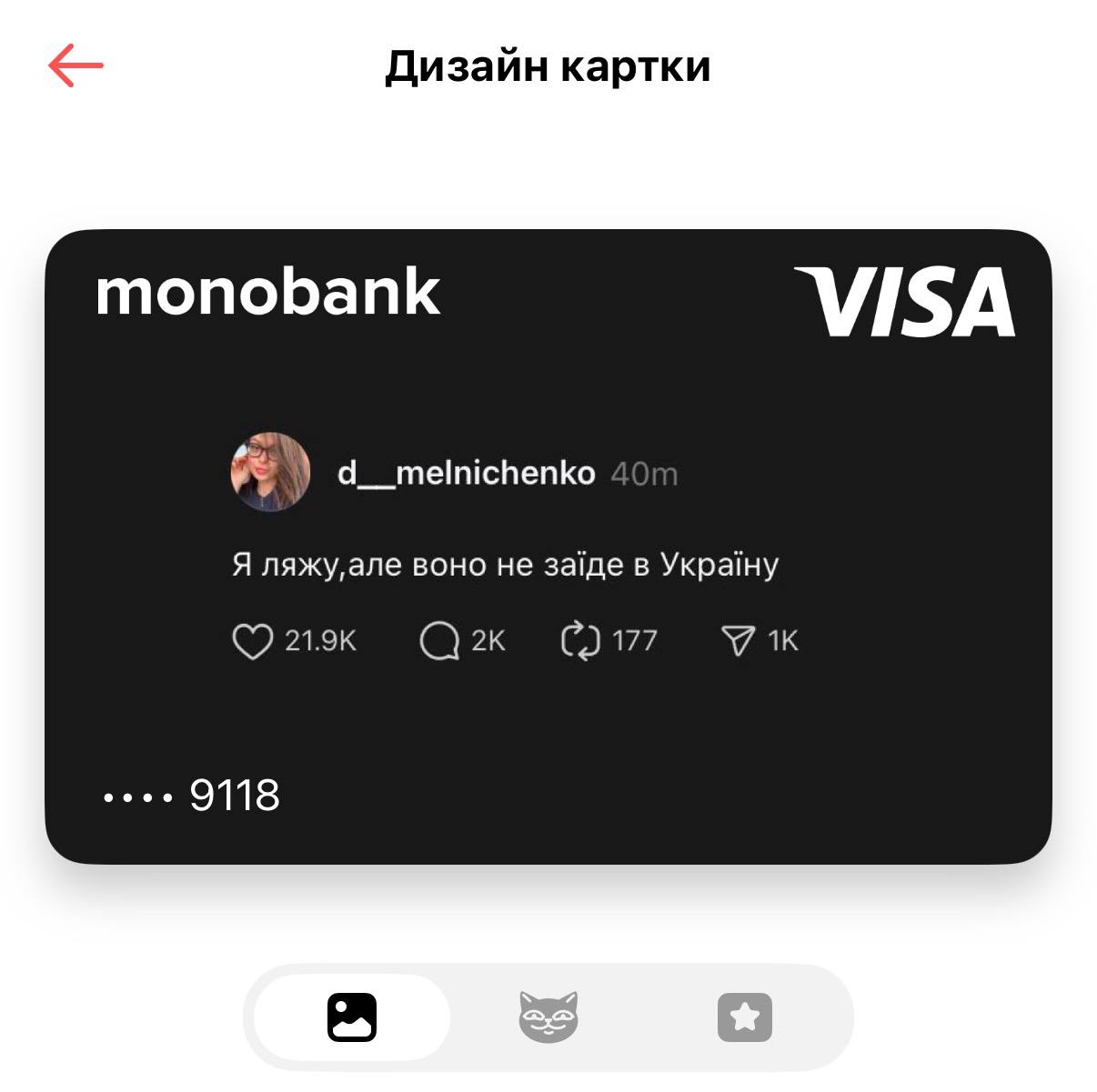Screen dimensions: 1097x1092
Task: Switch to the cat designs tab
Action: pos(548,1017)
